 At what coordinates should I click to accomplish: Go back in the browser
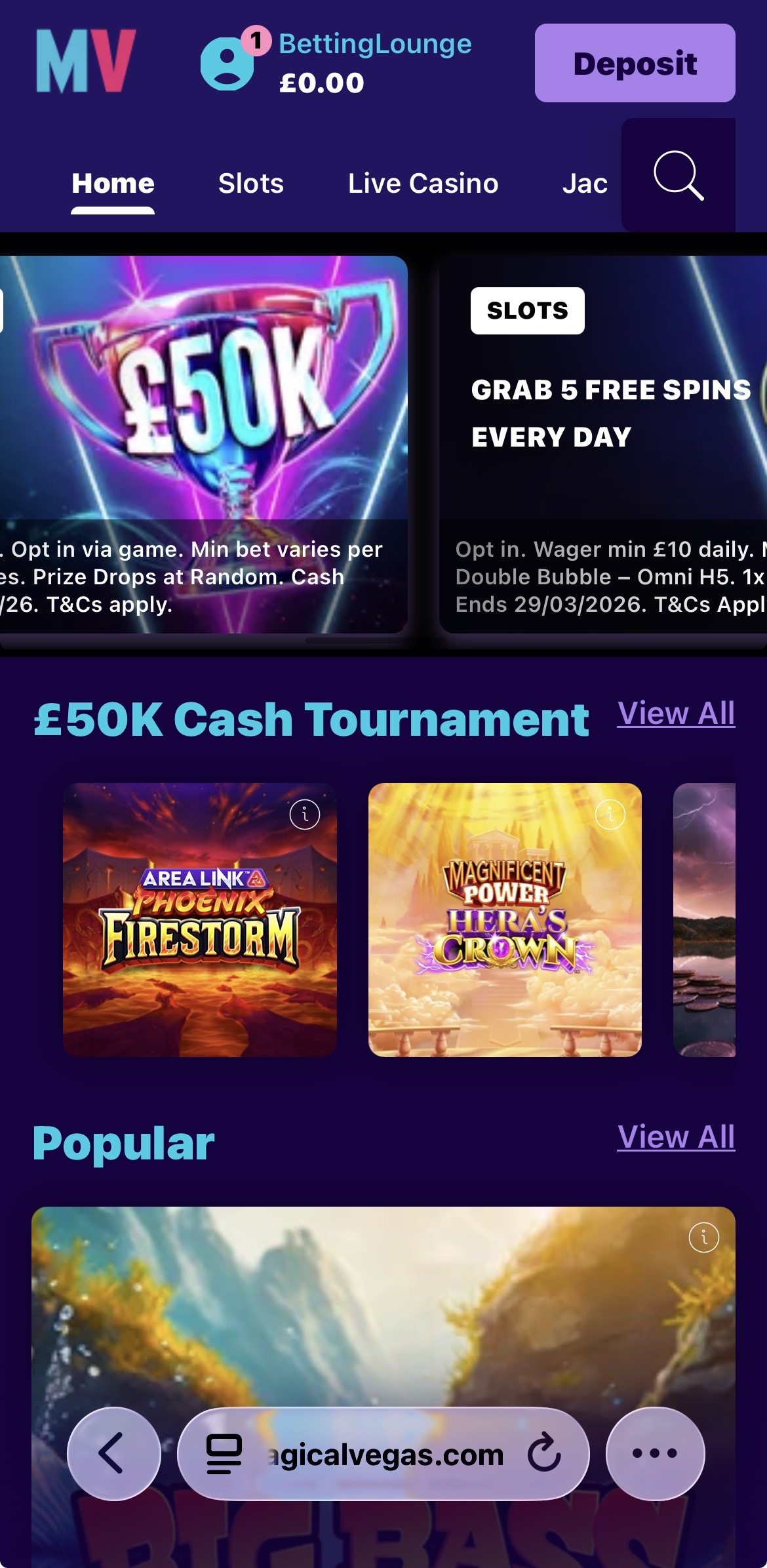pyautogui.click(x=113, y=1453)
